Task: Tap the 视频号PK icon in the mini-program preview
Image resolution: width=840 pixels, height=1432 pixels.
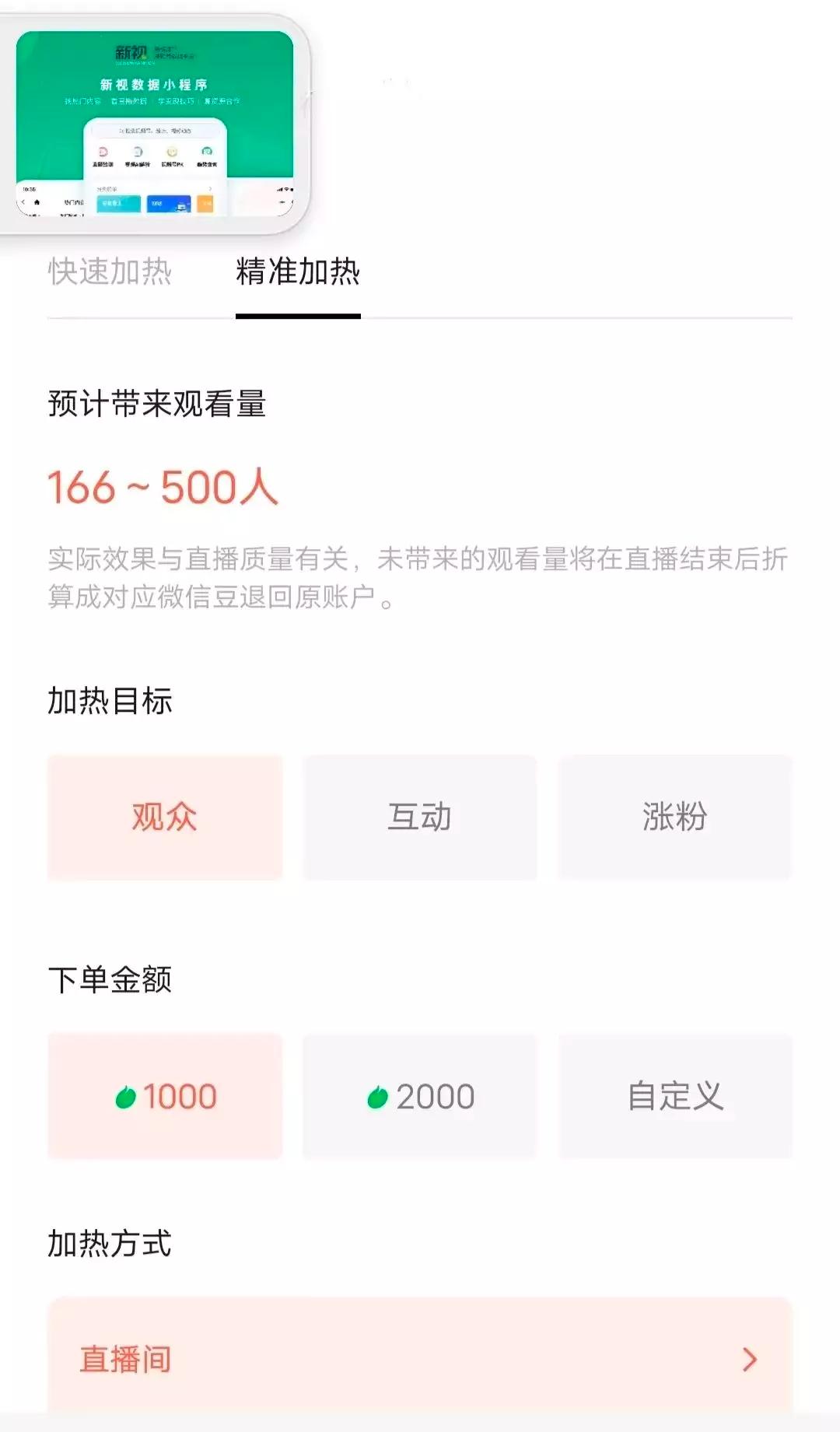Action: pyautogui.click(x=172, y=151)
